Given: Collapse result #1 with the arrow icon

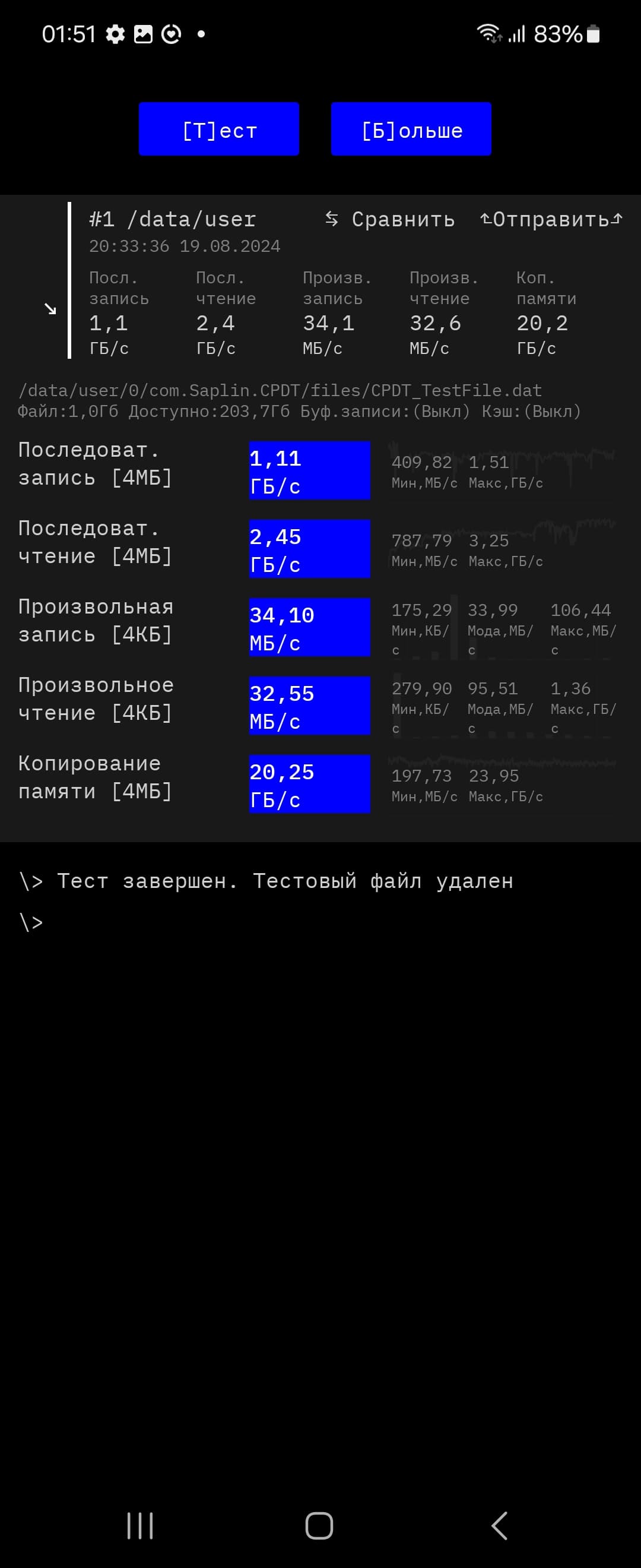Looking at the screenshot, I should [50, 309].
